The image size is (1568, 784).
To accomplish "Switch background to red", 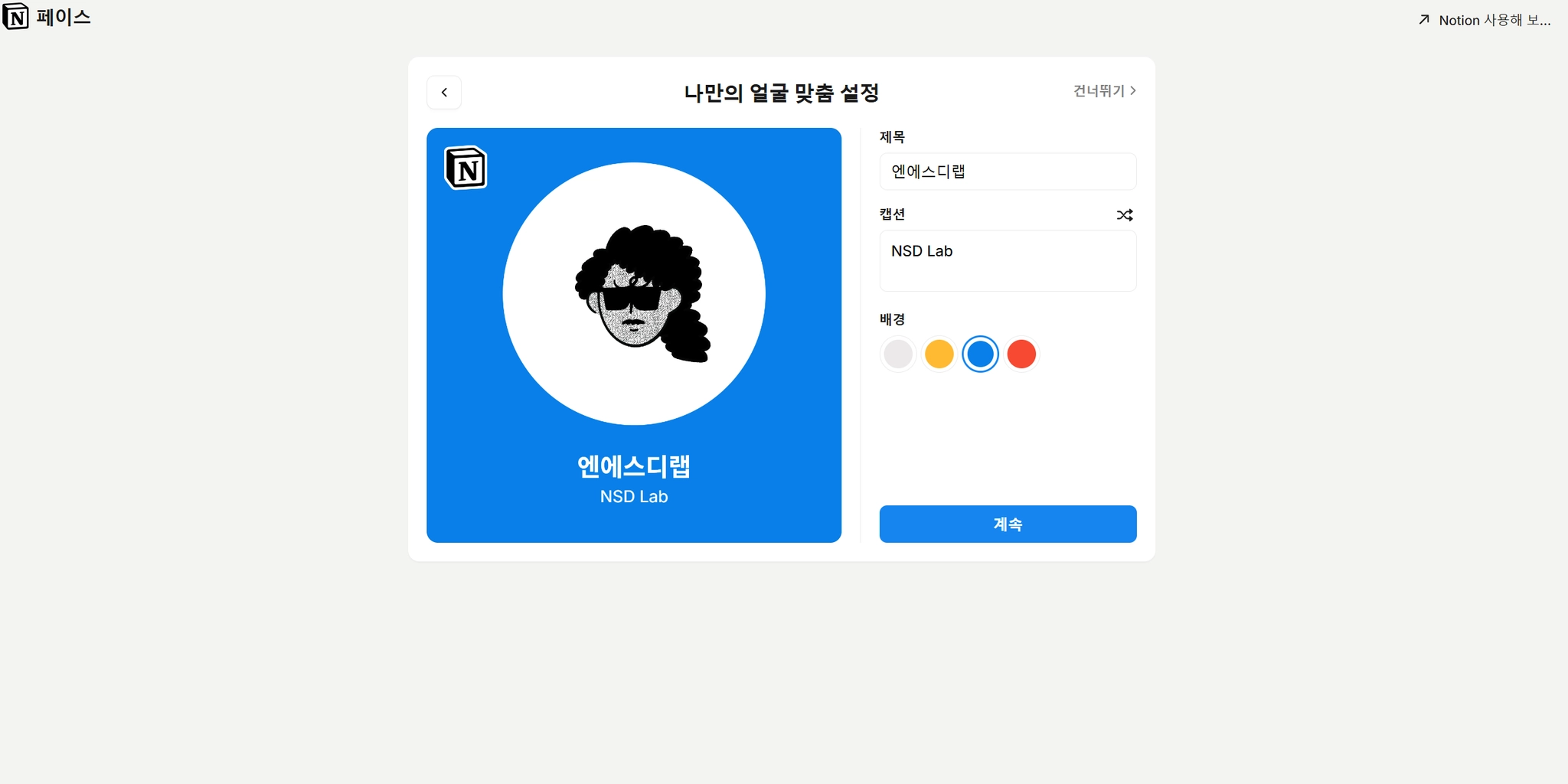I will point(1021,354).
